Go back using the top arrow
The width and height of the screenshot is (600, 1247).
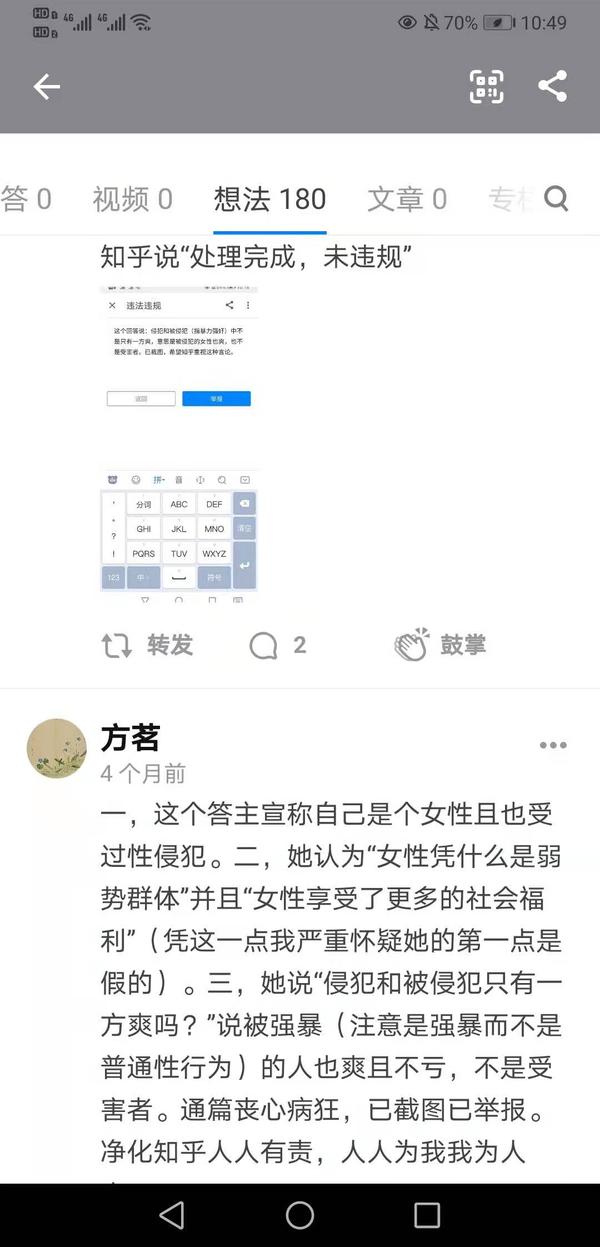tap(47, 87)
